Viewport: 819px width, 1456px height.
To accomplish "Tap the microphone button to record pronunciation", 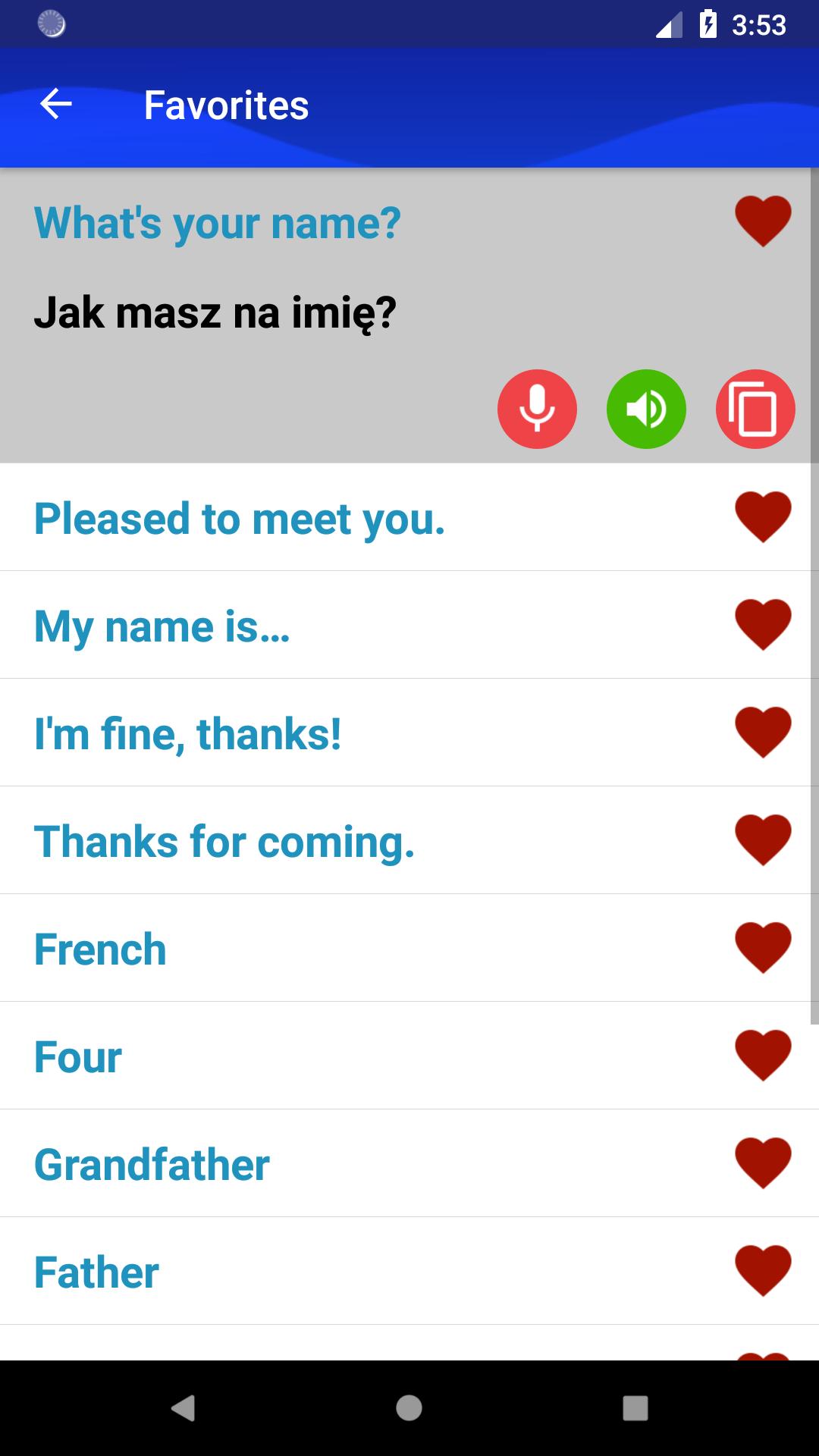I will [537, 409].
